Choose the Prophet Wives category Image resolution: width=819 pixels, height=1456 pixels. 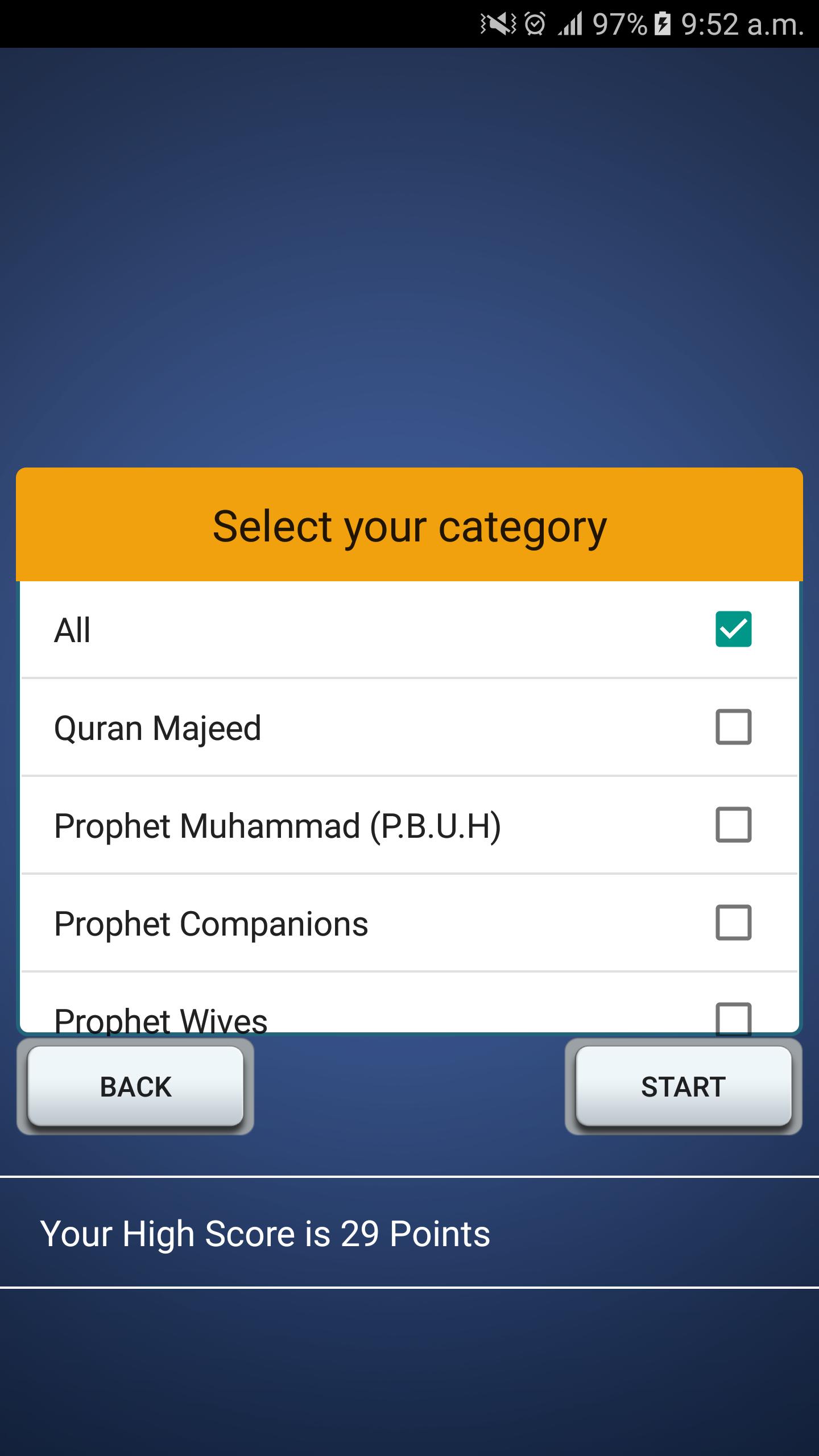tap(733, 1017)
